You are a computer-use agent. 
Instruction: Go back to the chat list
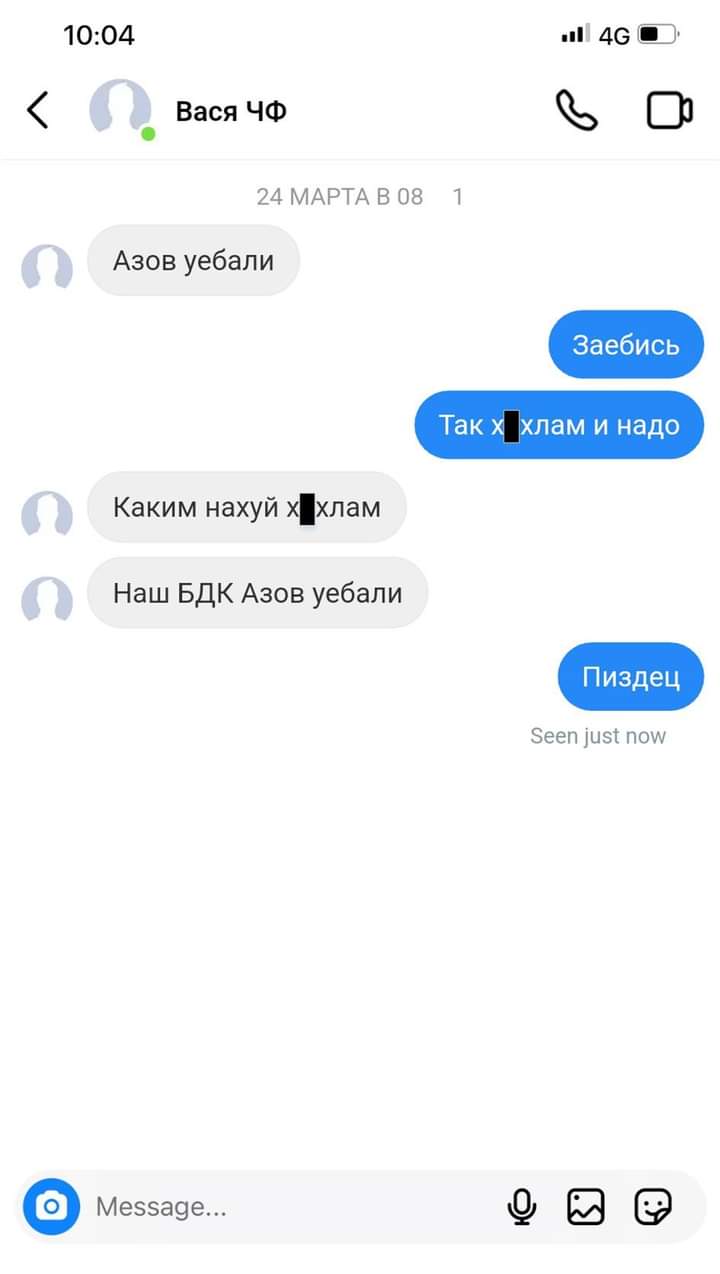pos(37,110)
